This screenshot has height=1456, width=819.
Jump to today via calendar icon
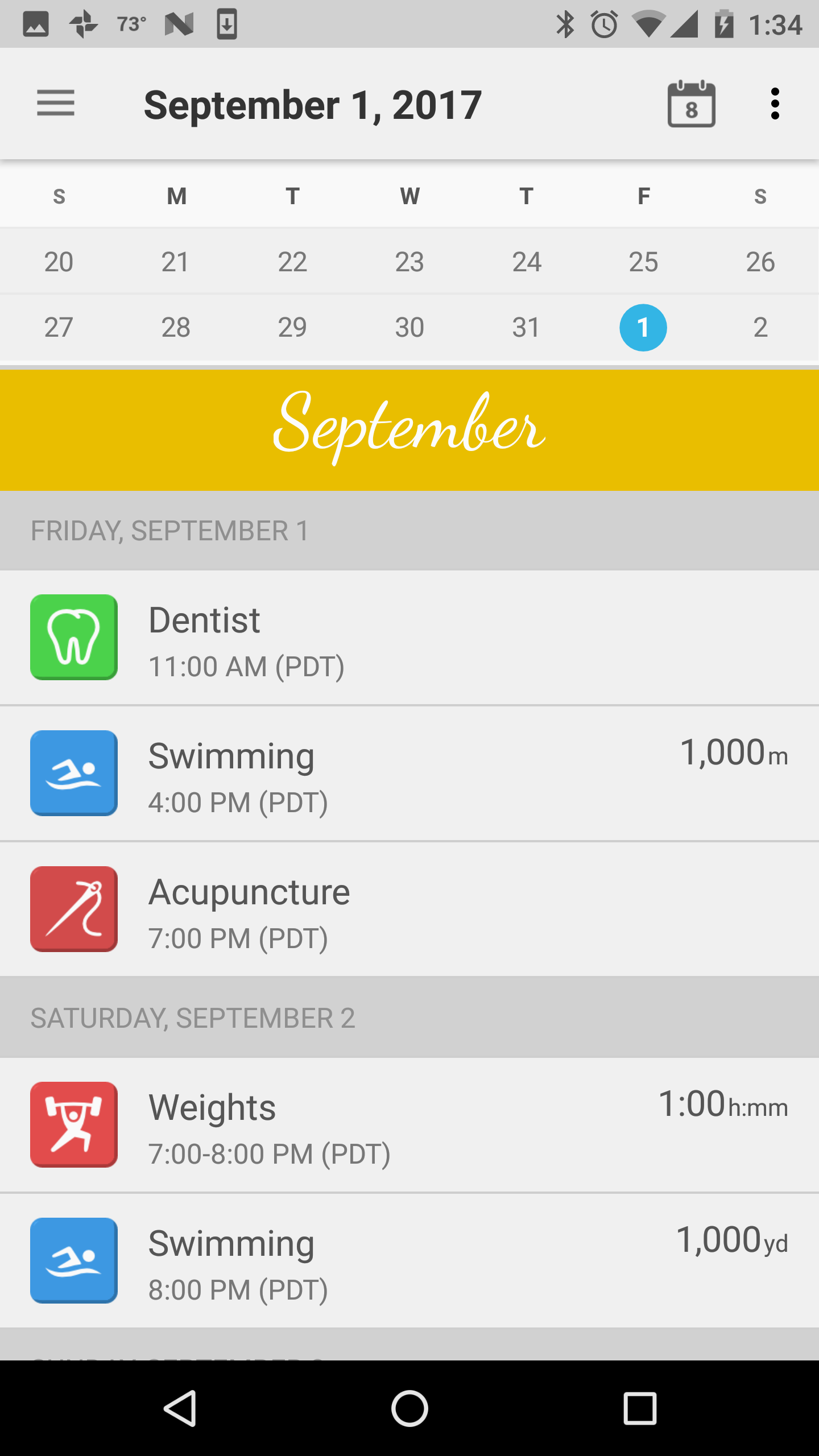tap(691, 104)
